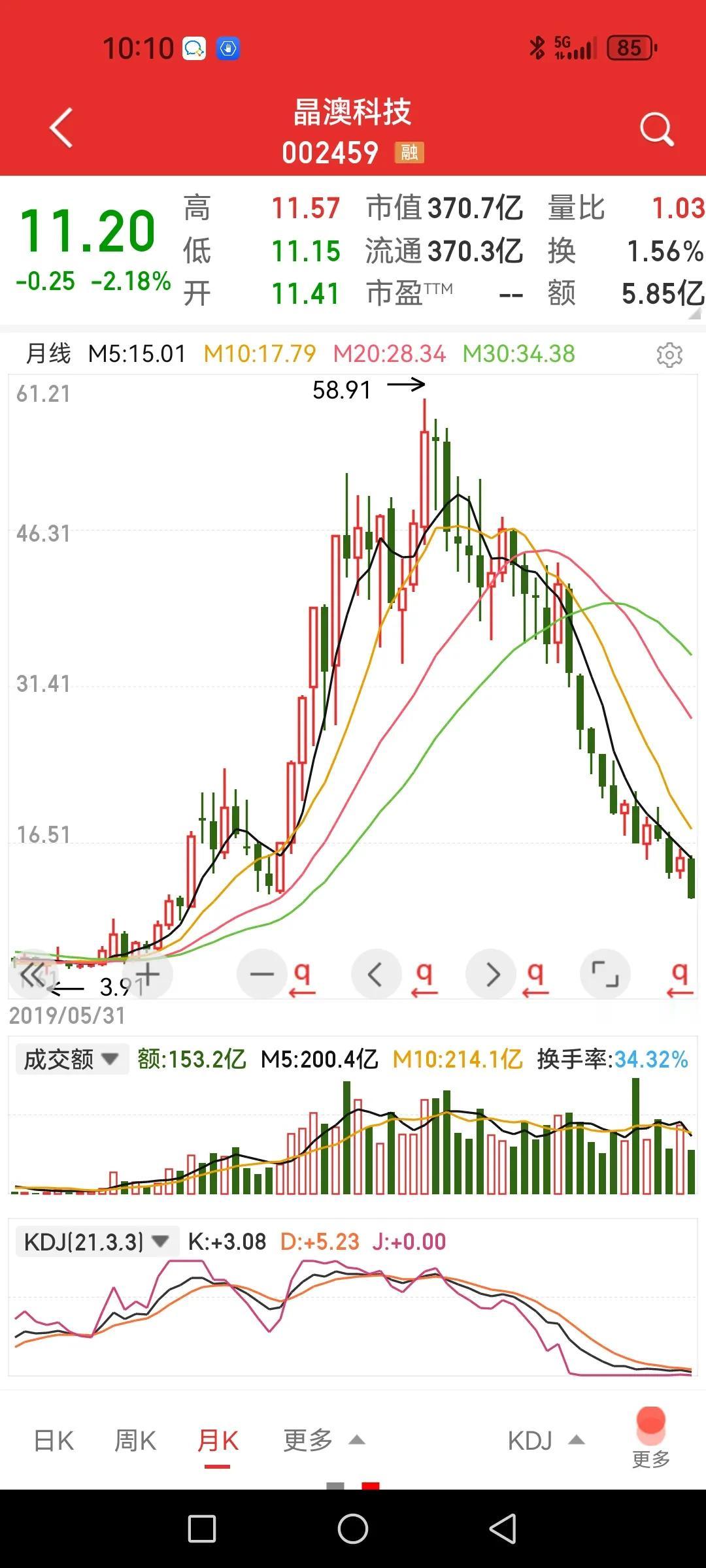The width and height of the screenshot is (706, 1568).
Task: Open chart settings gear icon
Action: [669, 355]
